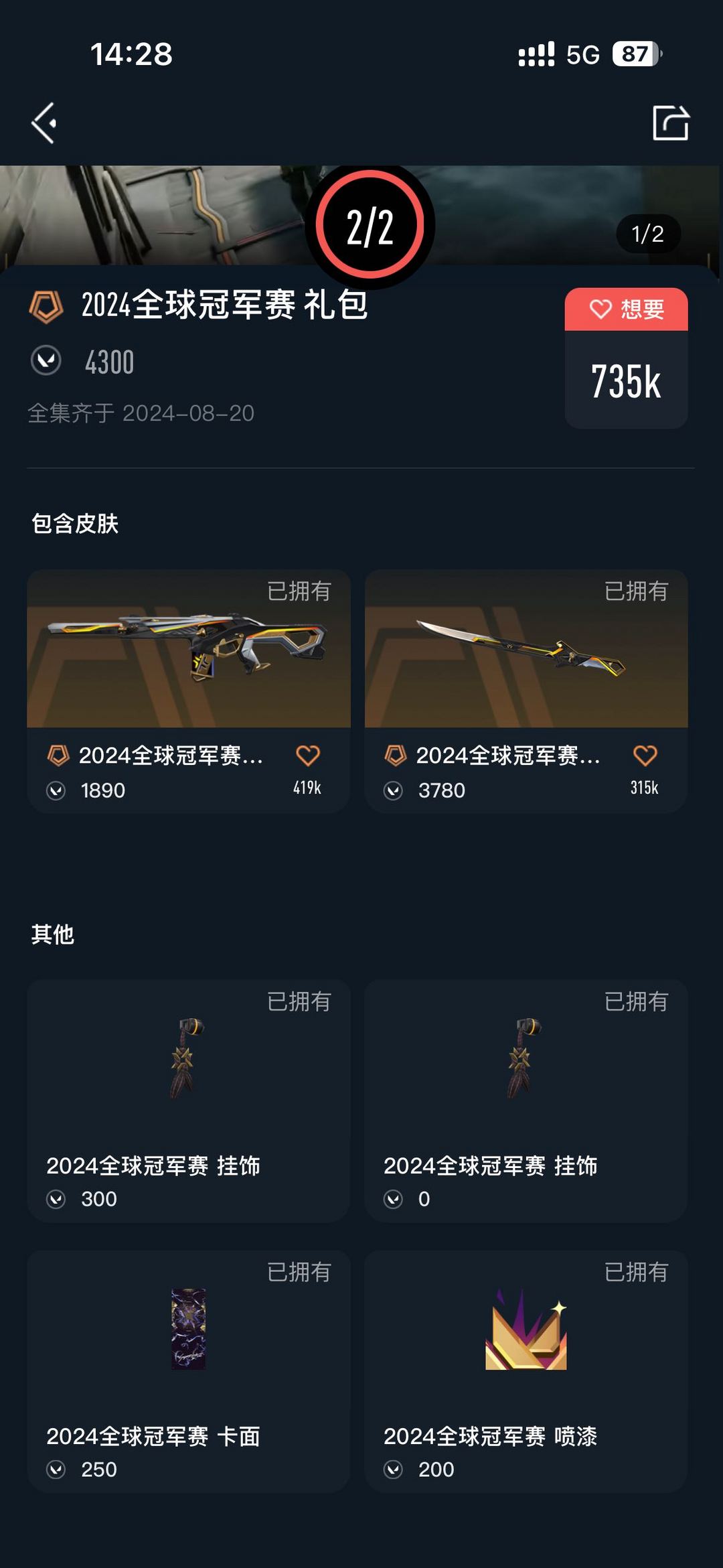This screenshot has height=1568, width=723.
Task: Share this bundle page
Action: (x=670, y=123)
